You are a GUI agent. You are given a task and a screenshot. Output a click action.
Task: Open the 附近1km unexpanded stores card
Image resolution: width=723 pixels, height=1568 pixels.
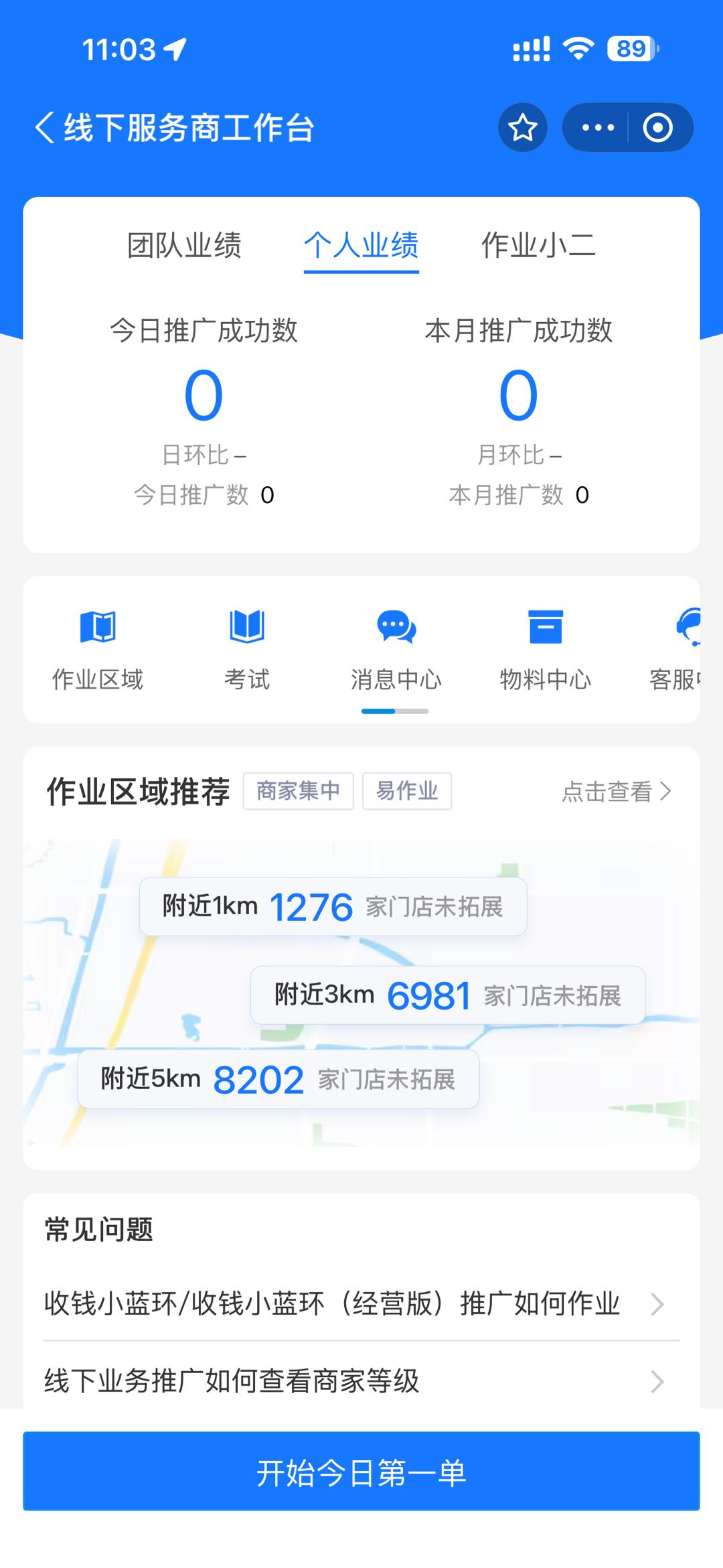[333, 906]
